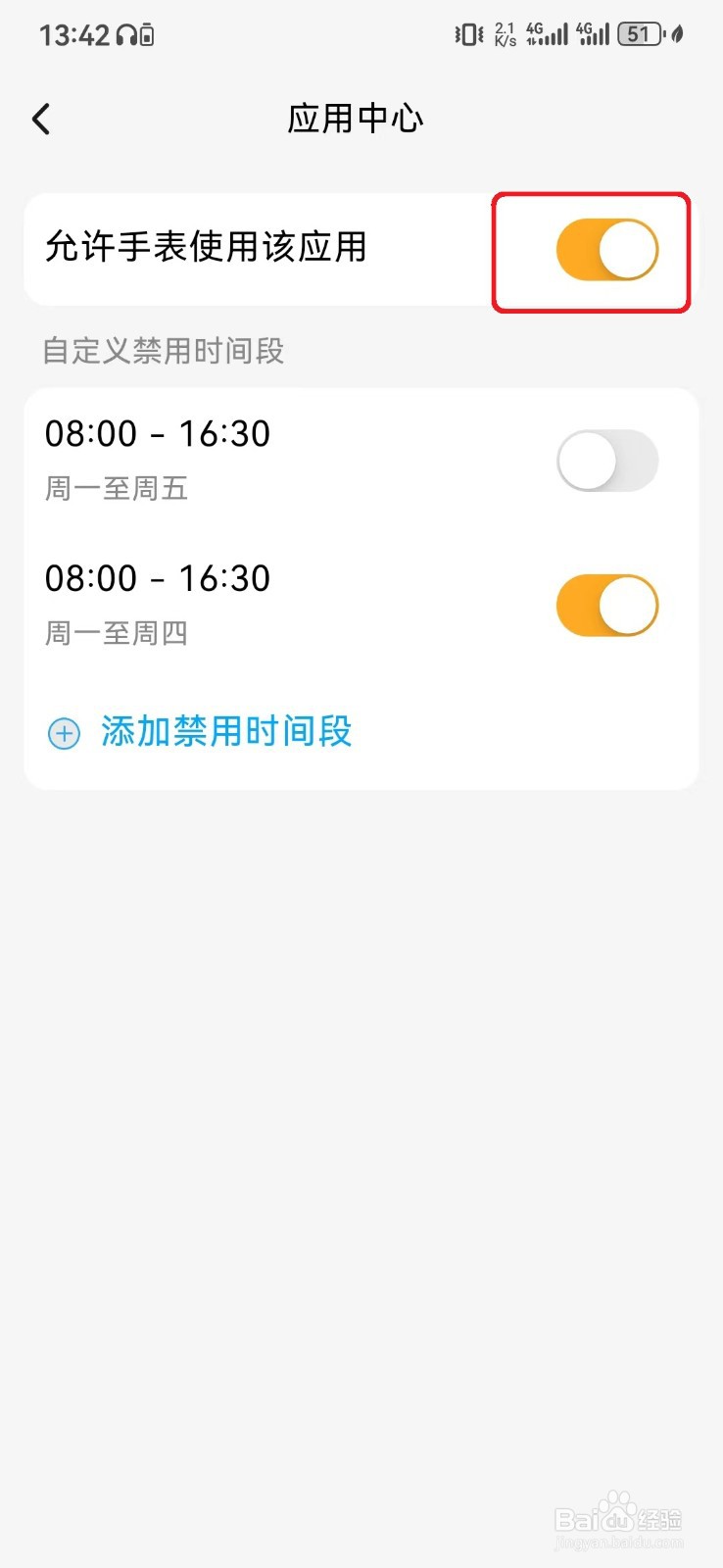Image resolution: width=723 pixels, height=1568 pixels.
Task: Disable the 允许手表使用该应用 switch
Action: click(607, 250)
